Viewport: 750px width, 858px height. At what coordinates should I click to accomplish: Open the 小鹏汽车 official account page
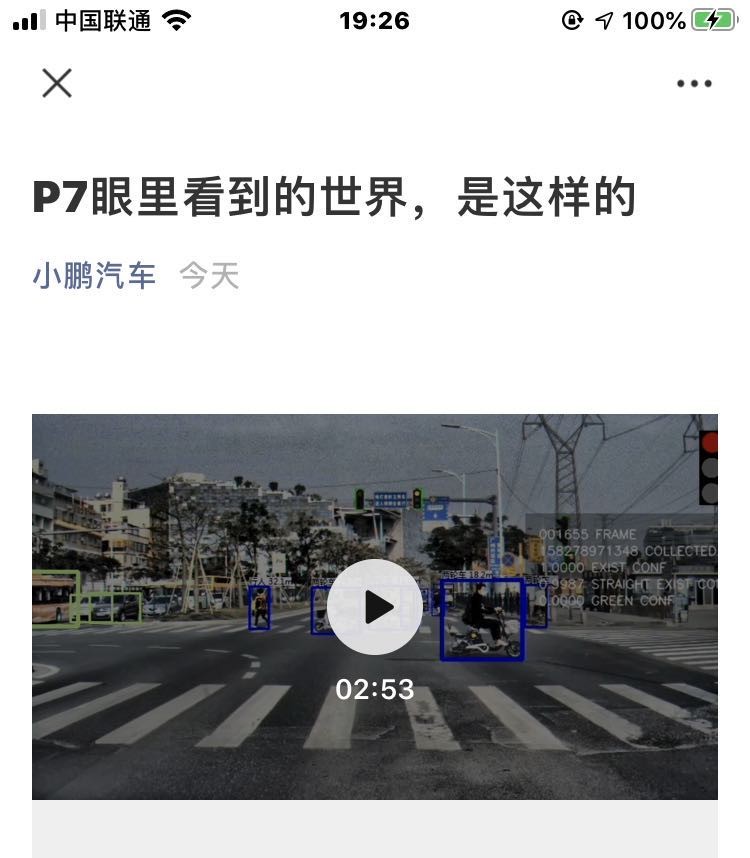[94, 275]
